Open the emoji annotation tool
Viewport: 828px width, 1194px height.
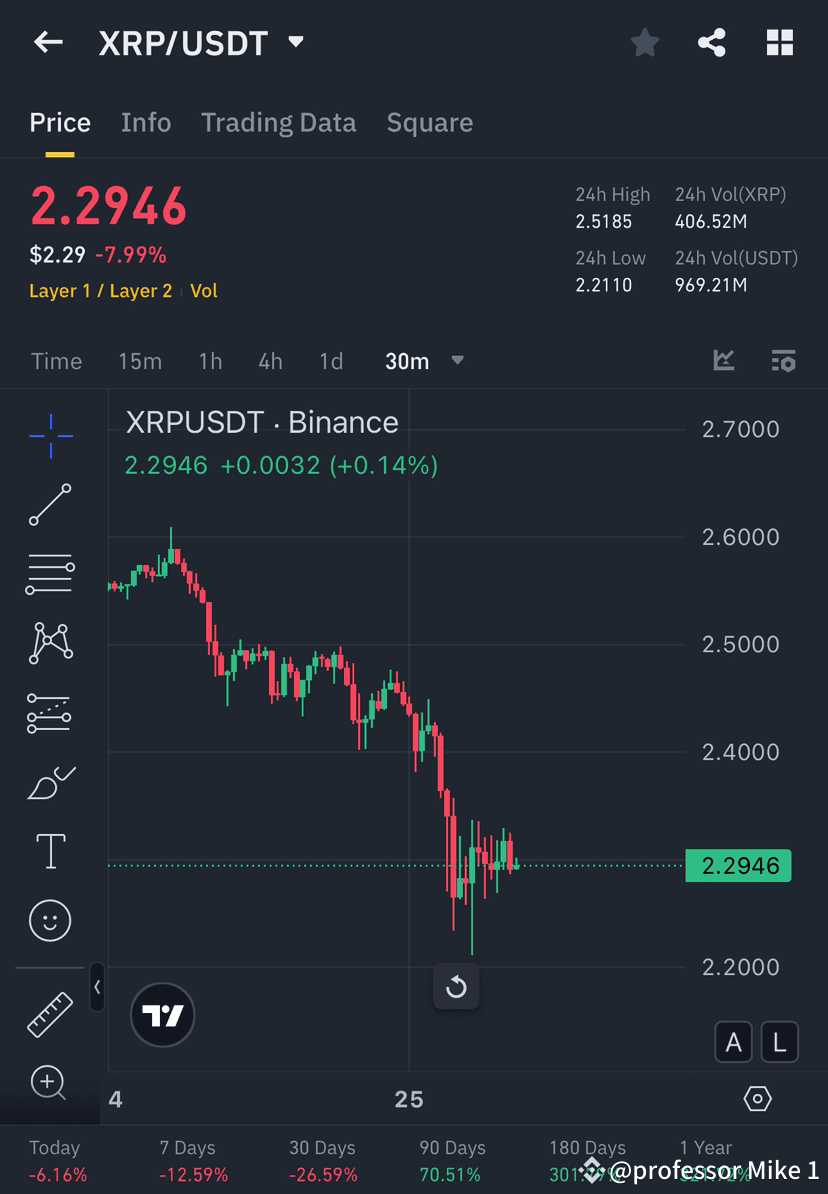[50, 920]
